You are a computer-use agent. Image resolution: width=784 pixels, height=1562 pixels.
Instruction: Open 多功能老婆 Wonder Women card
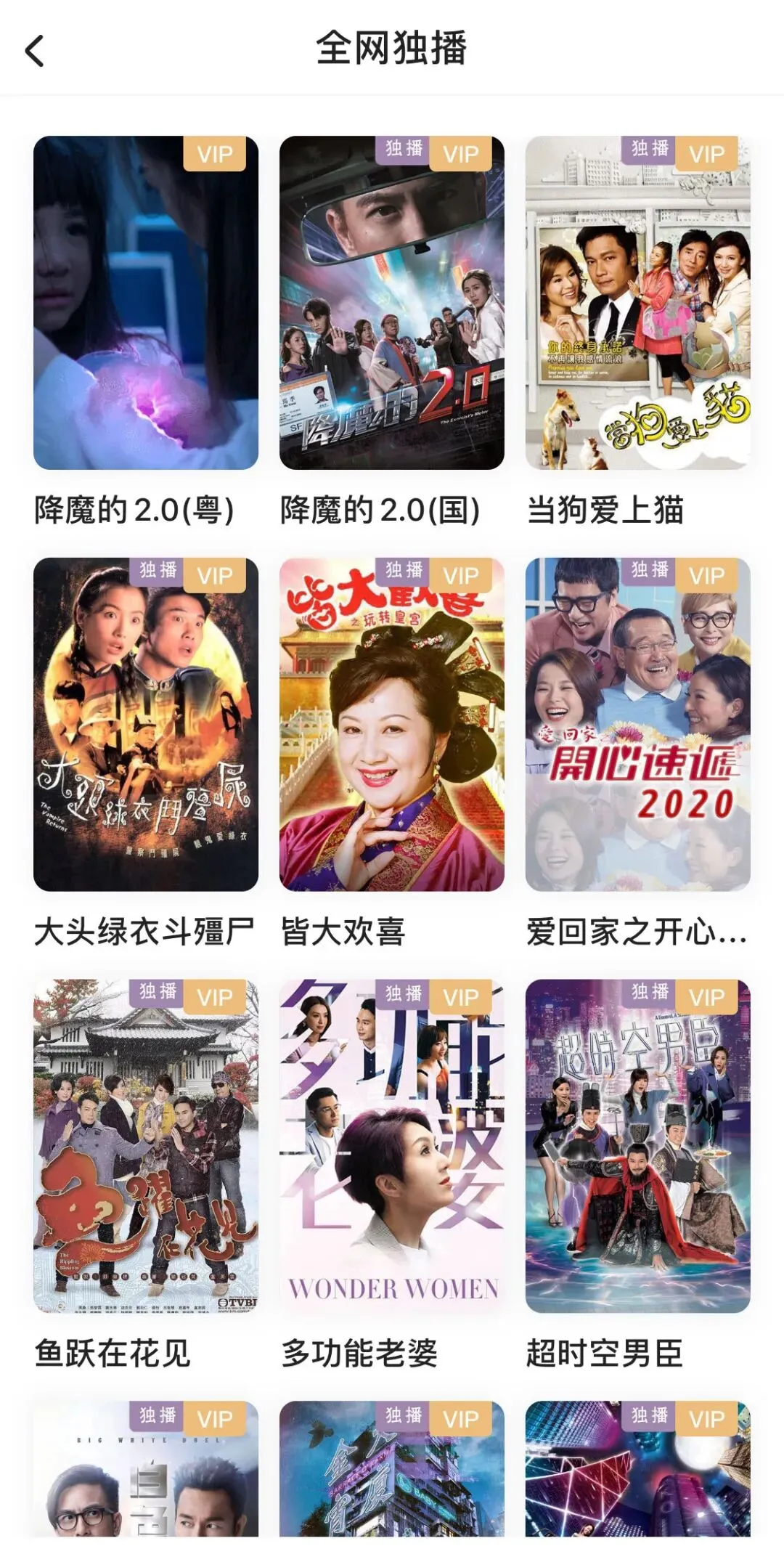(392, 1146)
